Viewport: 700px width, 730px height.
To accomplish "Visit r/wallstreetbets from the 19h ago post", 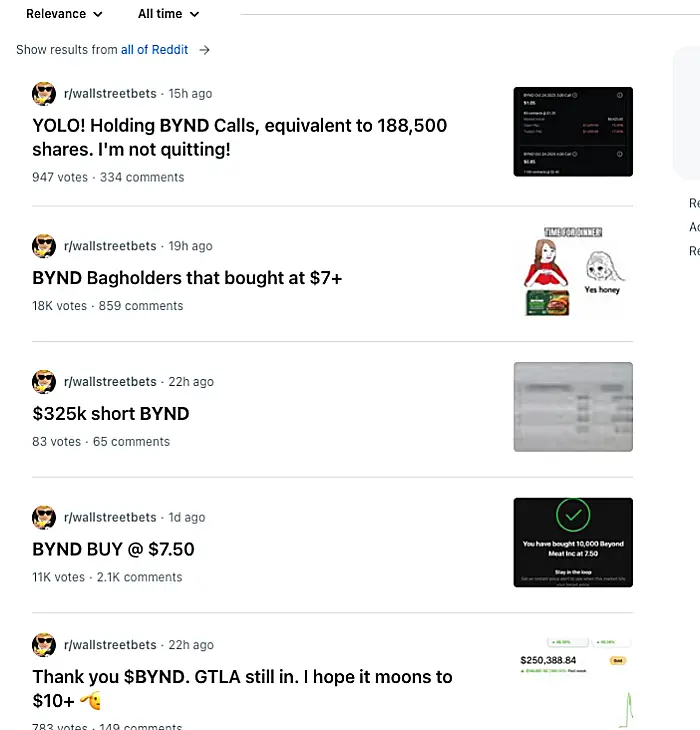I will click(110, 246).
